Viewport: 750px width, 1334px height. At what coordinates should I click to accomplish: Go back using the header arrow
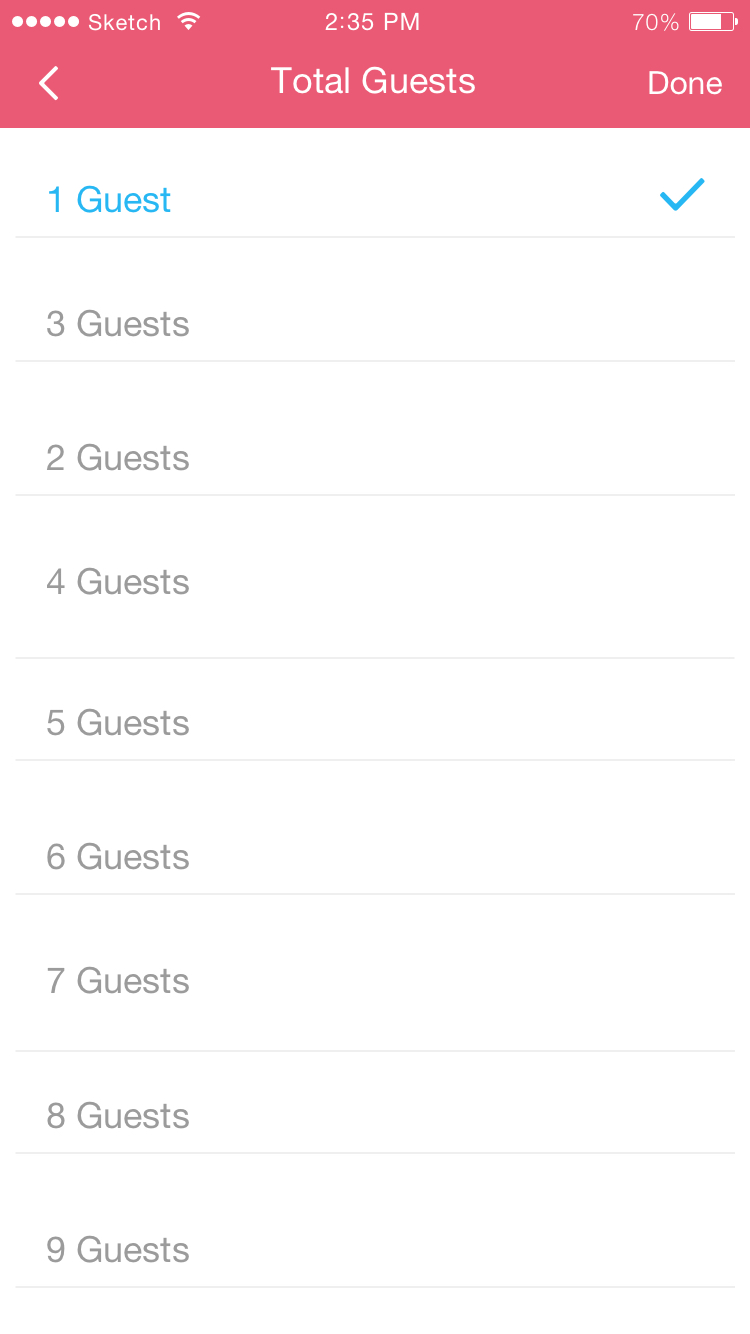pos(49,83)
